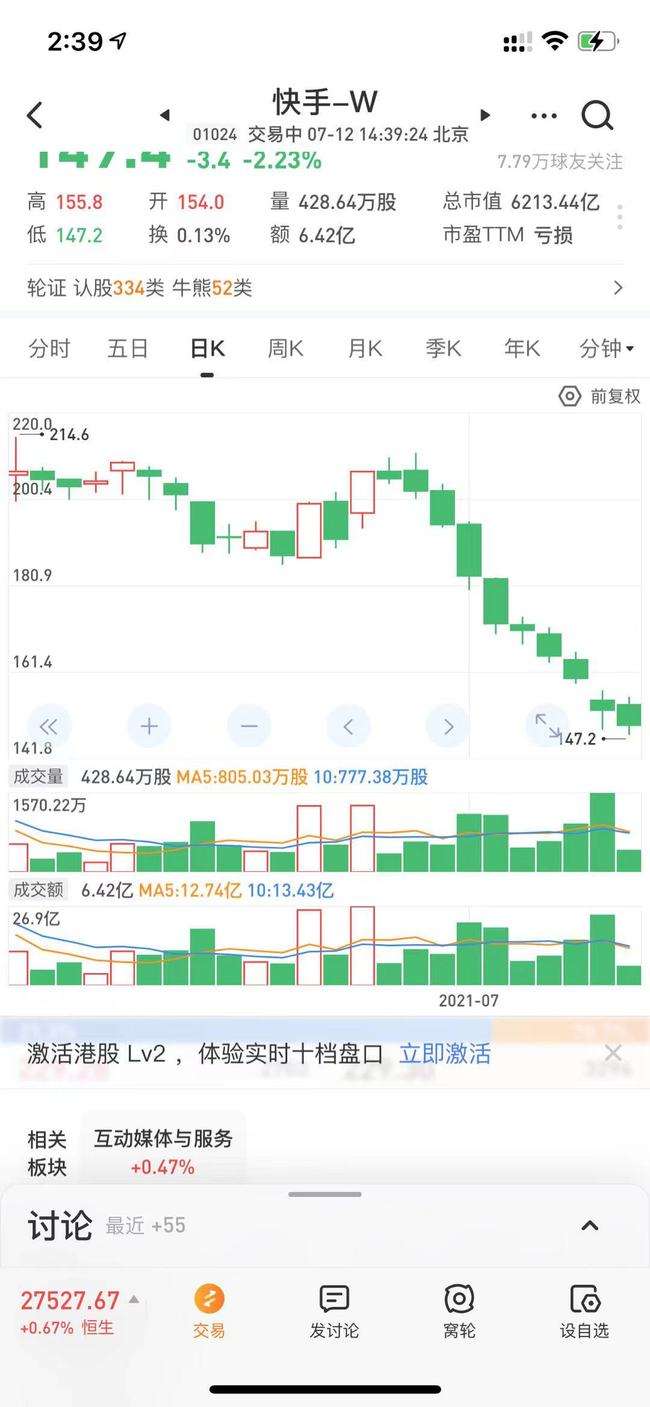Screen dimensions: 650x1407
Task: Open the search magnifier icon
Action: [597, 116]
